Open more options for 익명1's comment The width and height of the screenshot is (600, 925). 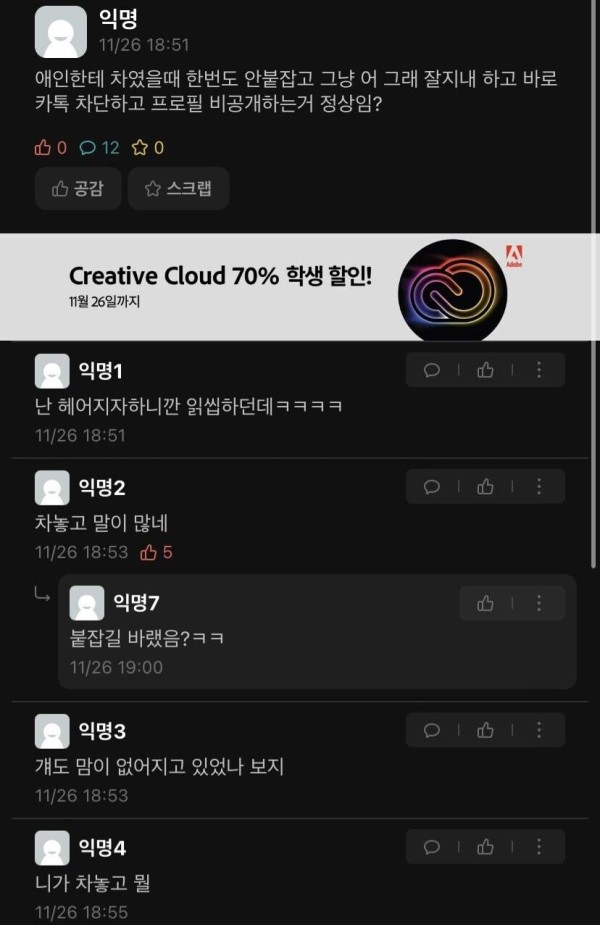(x=539, y=370)
